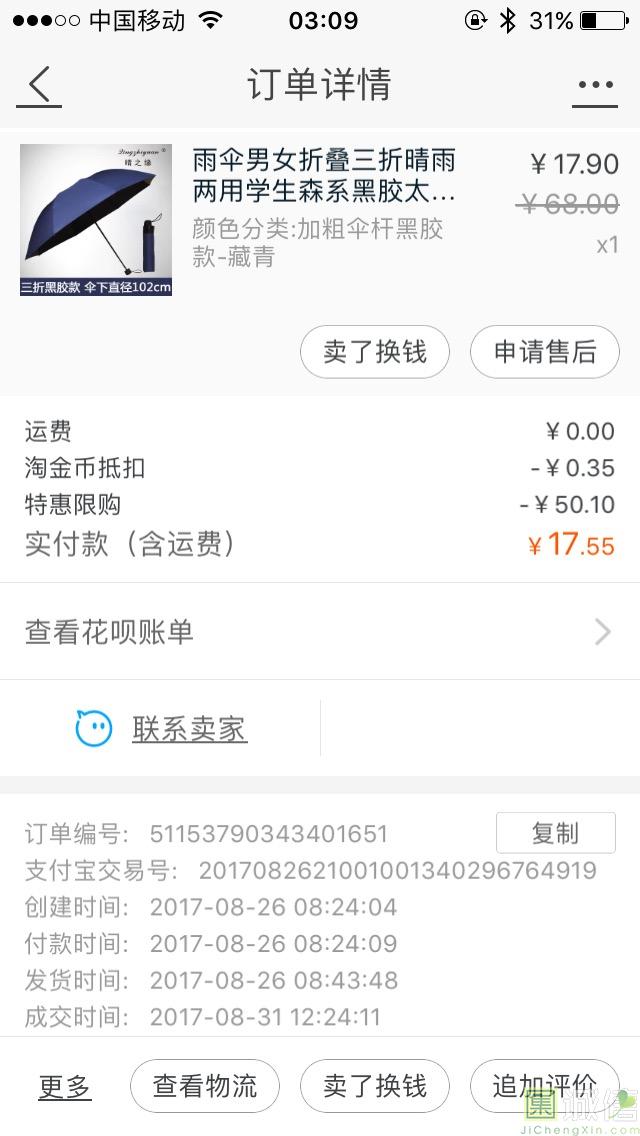Open 查看花呗账单 row
The width and height of the screenshot is (640, 1136).
pos(320,632)
